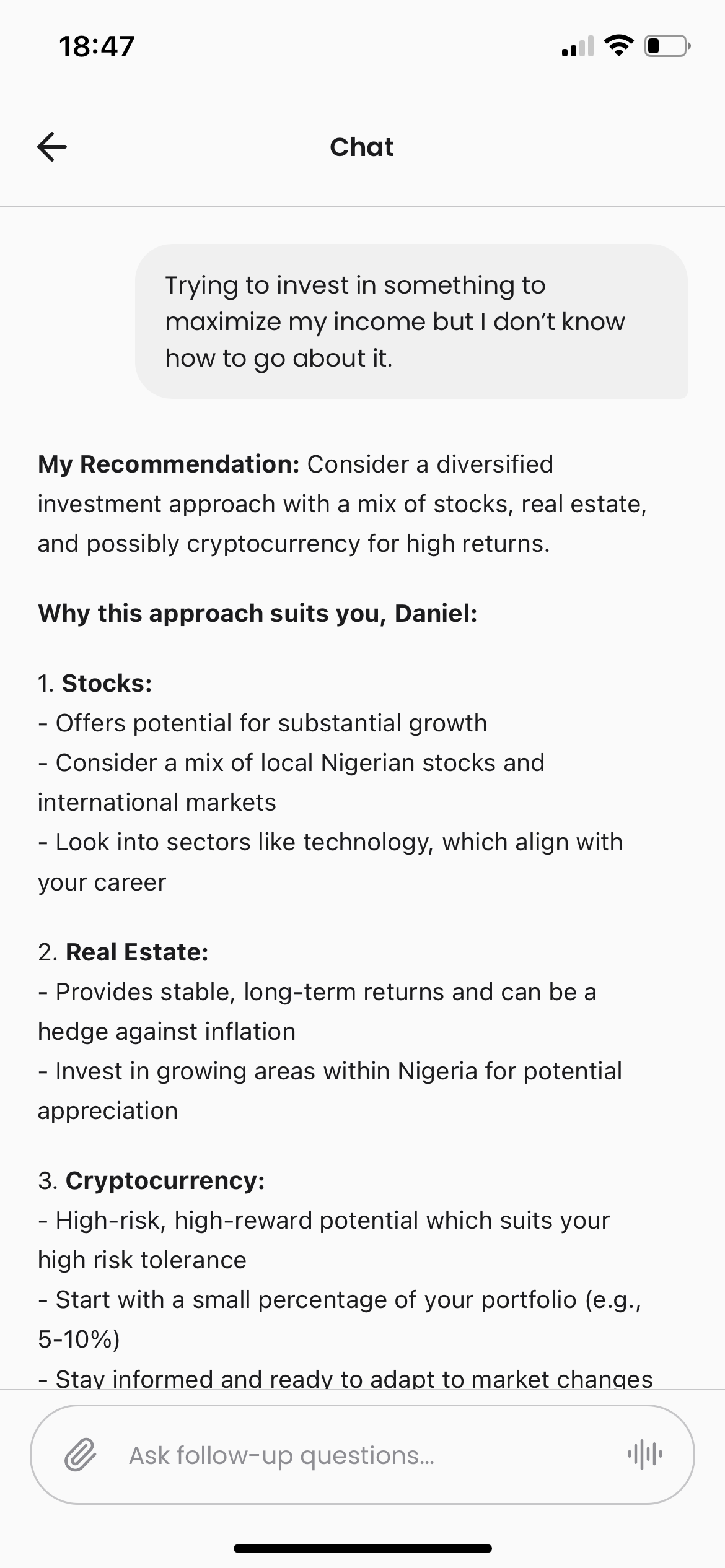Attach a file with the paperclip icon
725x1568 pixels.
pos(81,1455)
